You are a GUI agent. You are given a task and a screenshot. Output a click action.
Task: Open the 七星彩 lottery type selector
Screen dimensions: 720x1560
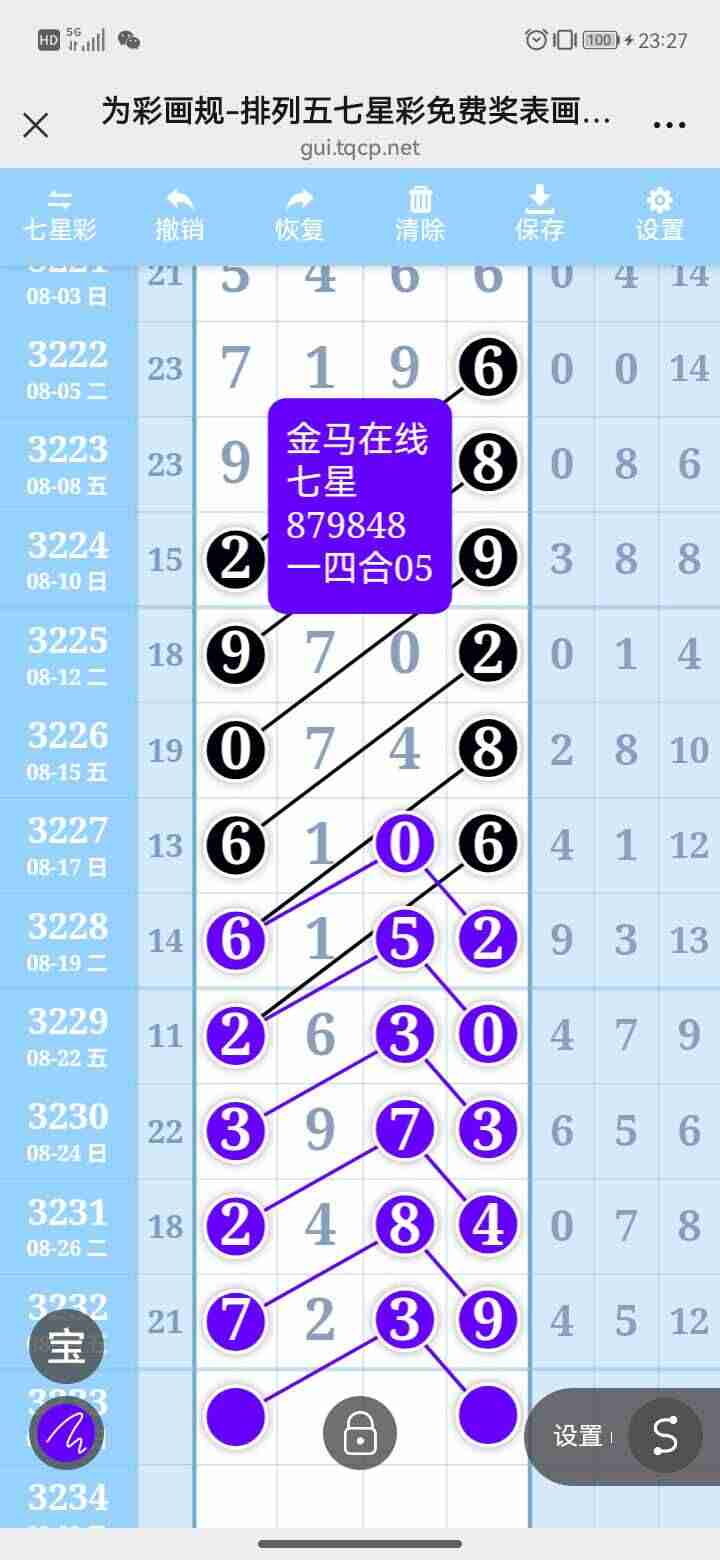click(x=59, y=213)
